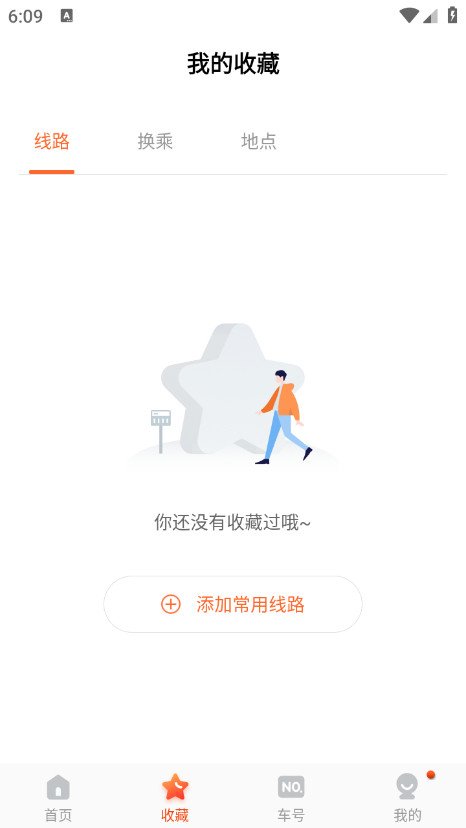Viewport: 466px width, 828px height.
Task: Go to the 首页 home tab
Action: 58,797
